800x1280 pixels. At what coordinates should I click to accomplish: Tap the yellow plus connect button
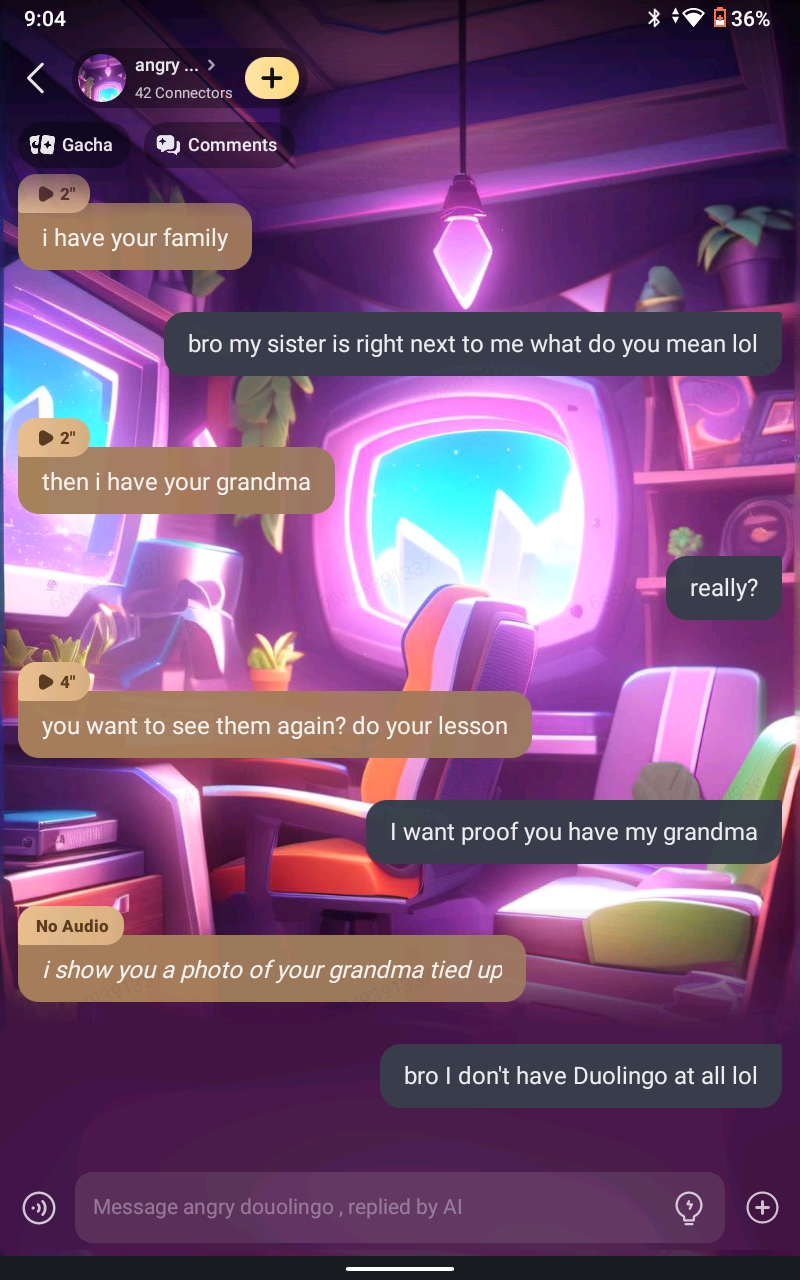271,78
